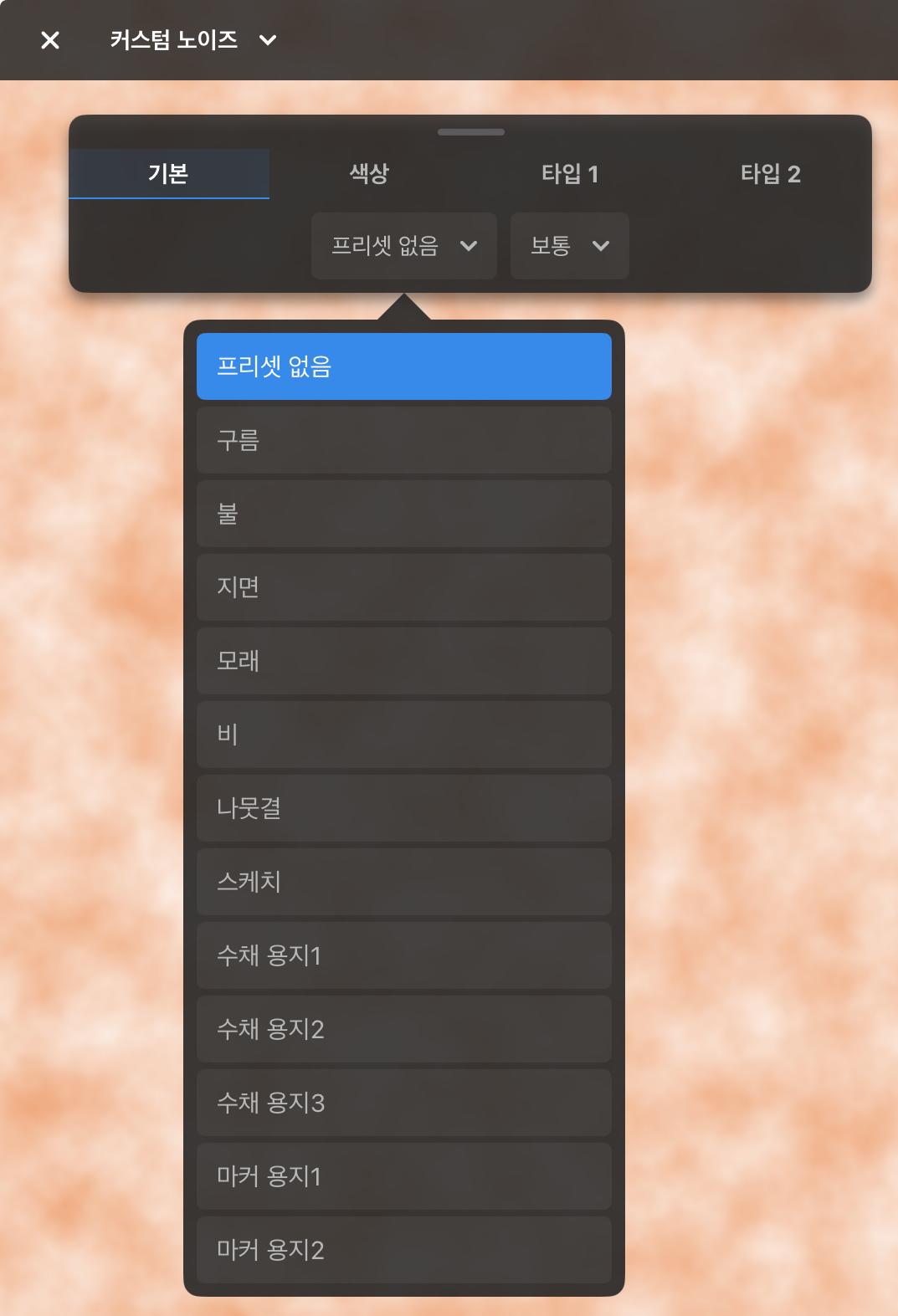
Task: Switch to the 색상 tab
Action: (369, 174)
